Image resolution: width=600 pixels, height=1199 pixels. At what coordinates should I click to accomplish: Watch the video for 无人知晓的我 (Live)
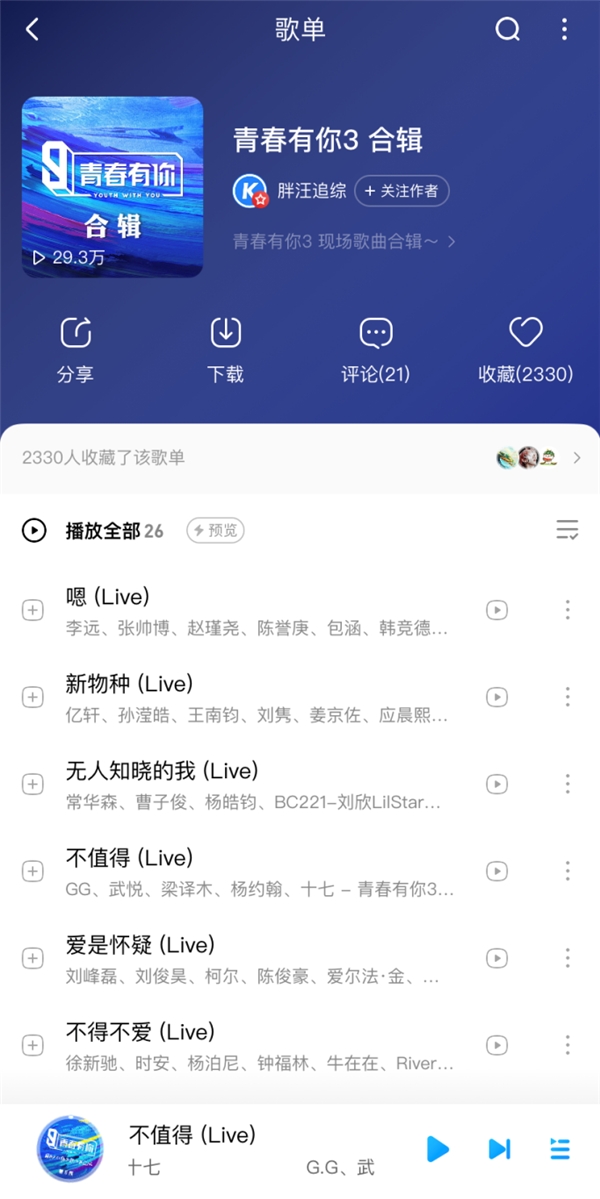pyautogui.click(x=496, y=784)
